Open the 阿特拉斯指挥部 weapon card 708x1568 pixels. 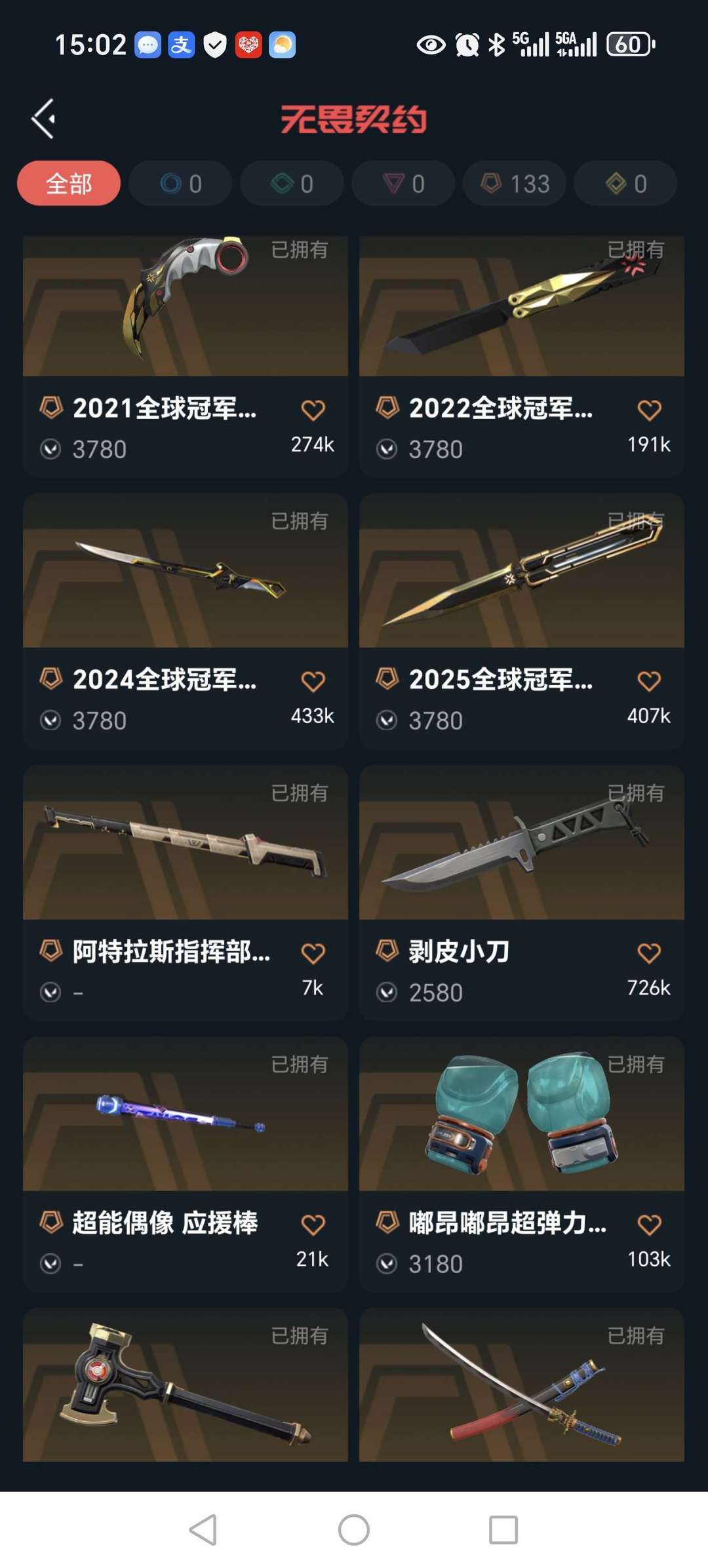pyautogui.click(x=185, y=843)
